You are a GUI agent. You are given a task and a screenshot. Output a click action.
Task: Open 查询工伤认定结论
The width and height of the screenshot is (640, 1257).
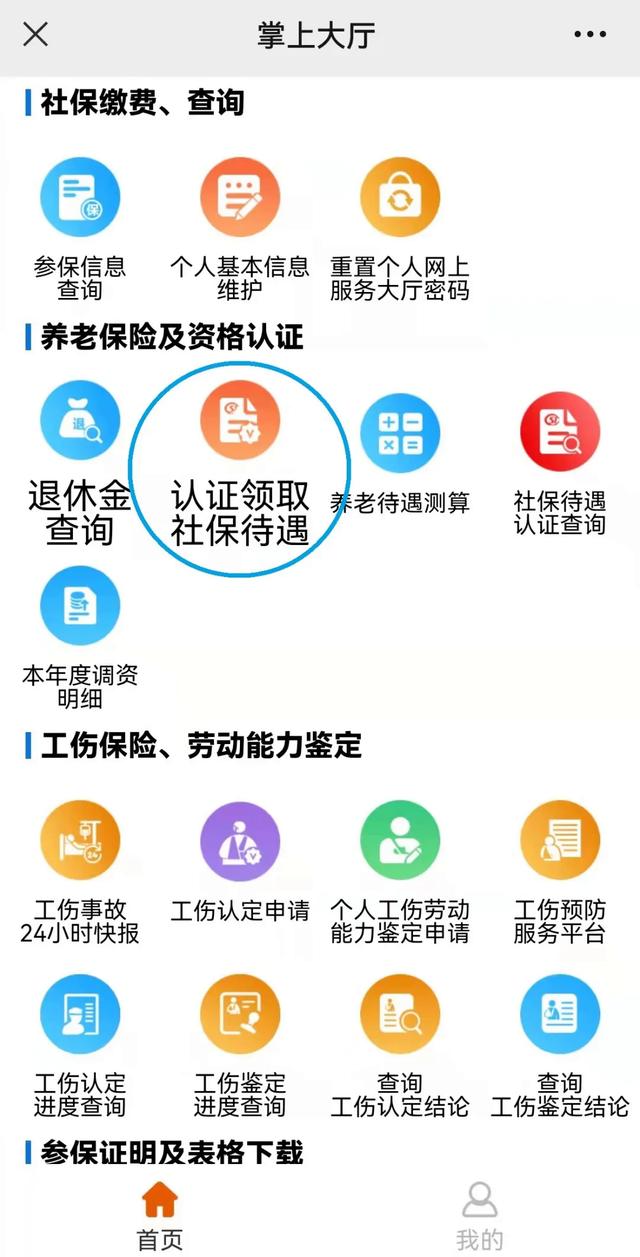[400, 1045]
